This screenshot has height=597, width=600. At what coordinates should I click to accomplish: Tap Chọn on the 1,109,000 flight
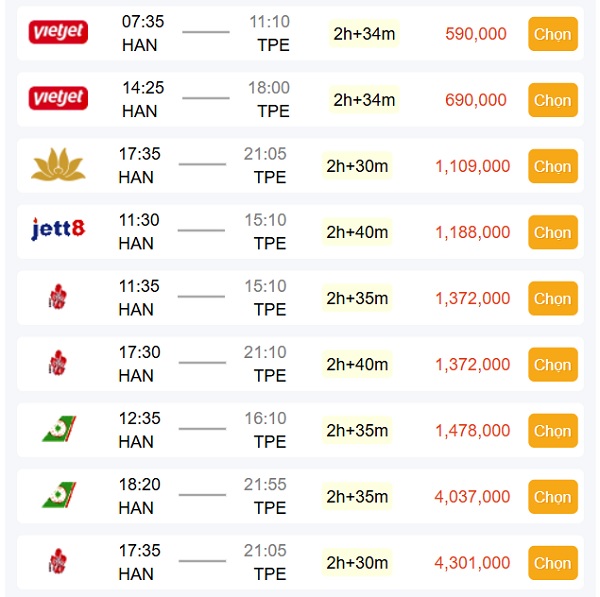coord(552,166)
